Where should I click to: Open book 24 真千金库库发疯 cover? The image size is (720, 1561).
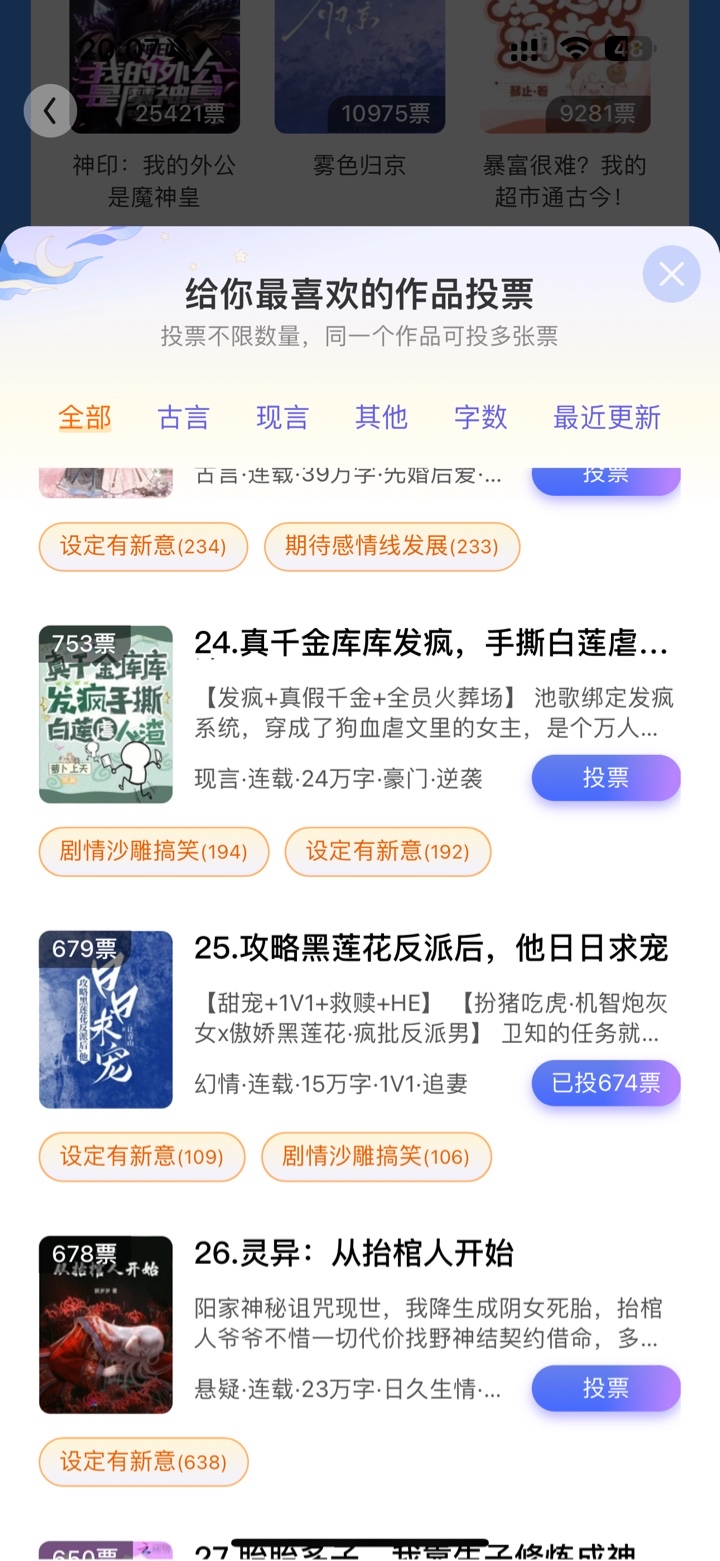click(106, 714)
